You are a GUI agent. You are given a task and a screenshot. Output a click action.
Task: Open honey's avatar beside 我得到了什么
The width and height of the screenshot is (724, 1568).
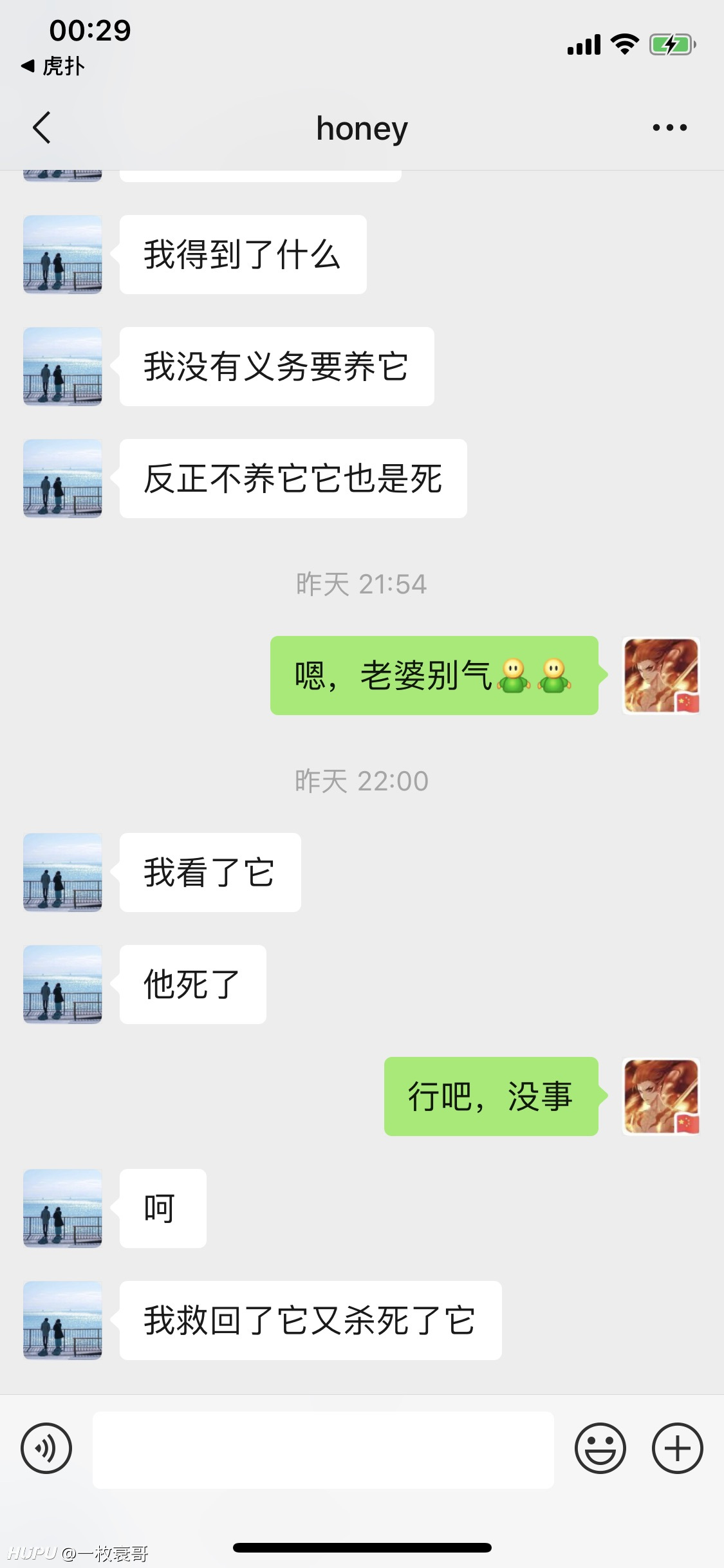tap(62, 254)
